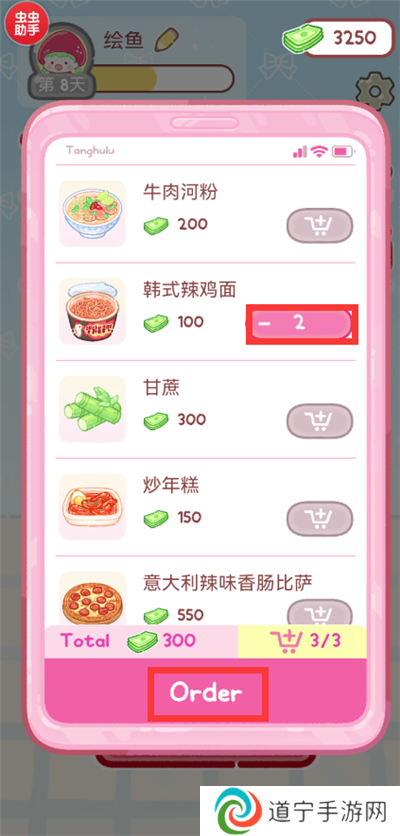This screenshot has width=400, height=836.
Task: Decrease 韩式辣鸡面 quantity with minus
Action: (x=264, y=324)
